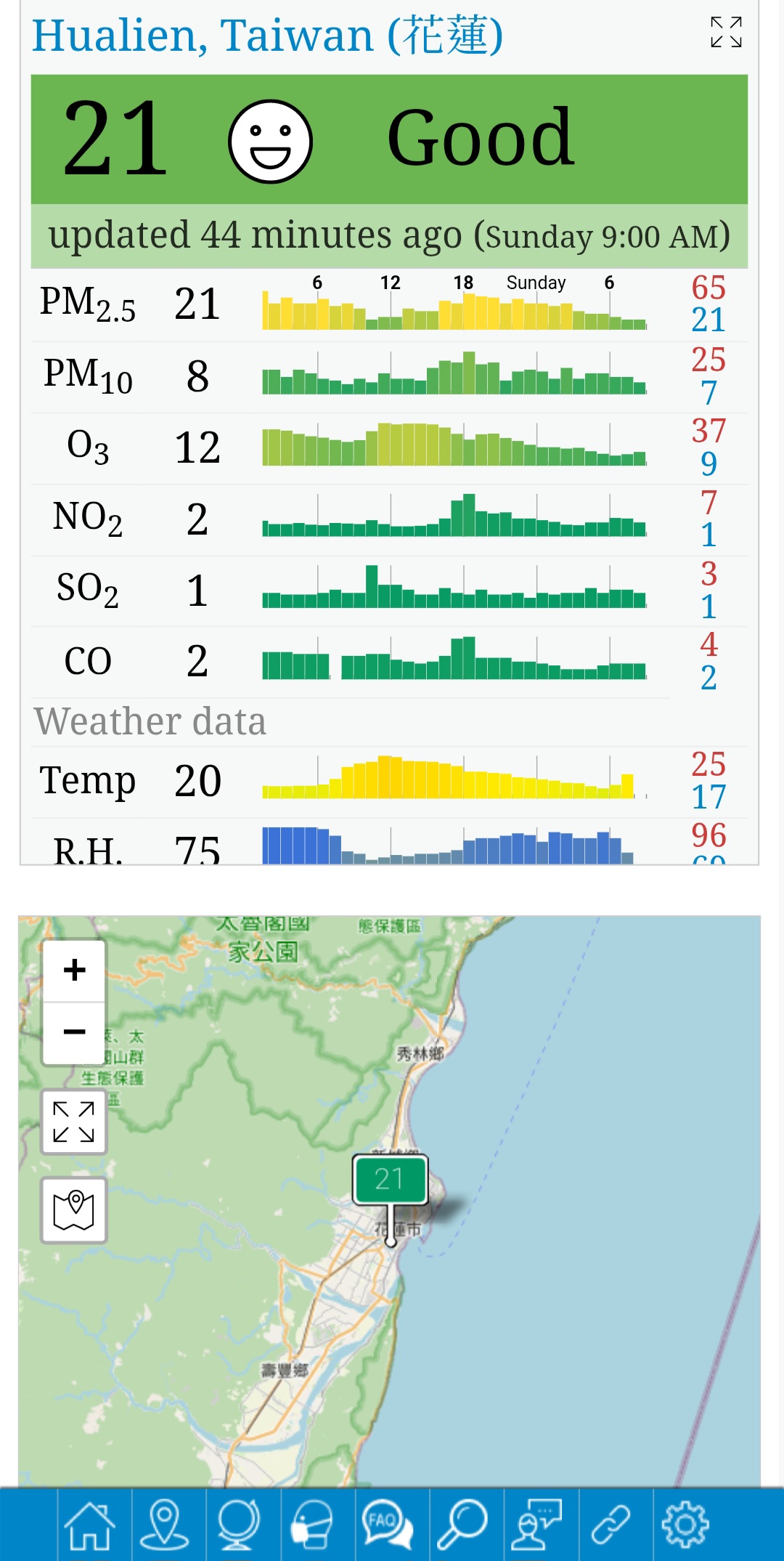Open the world globe toolbar item

click(238, 1524)
